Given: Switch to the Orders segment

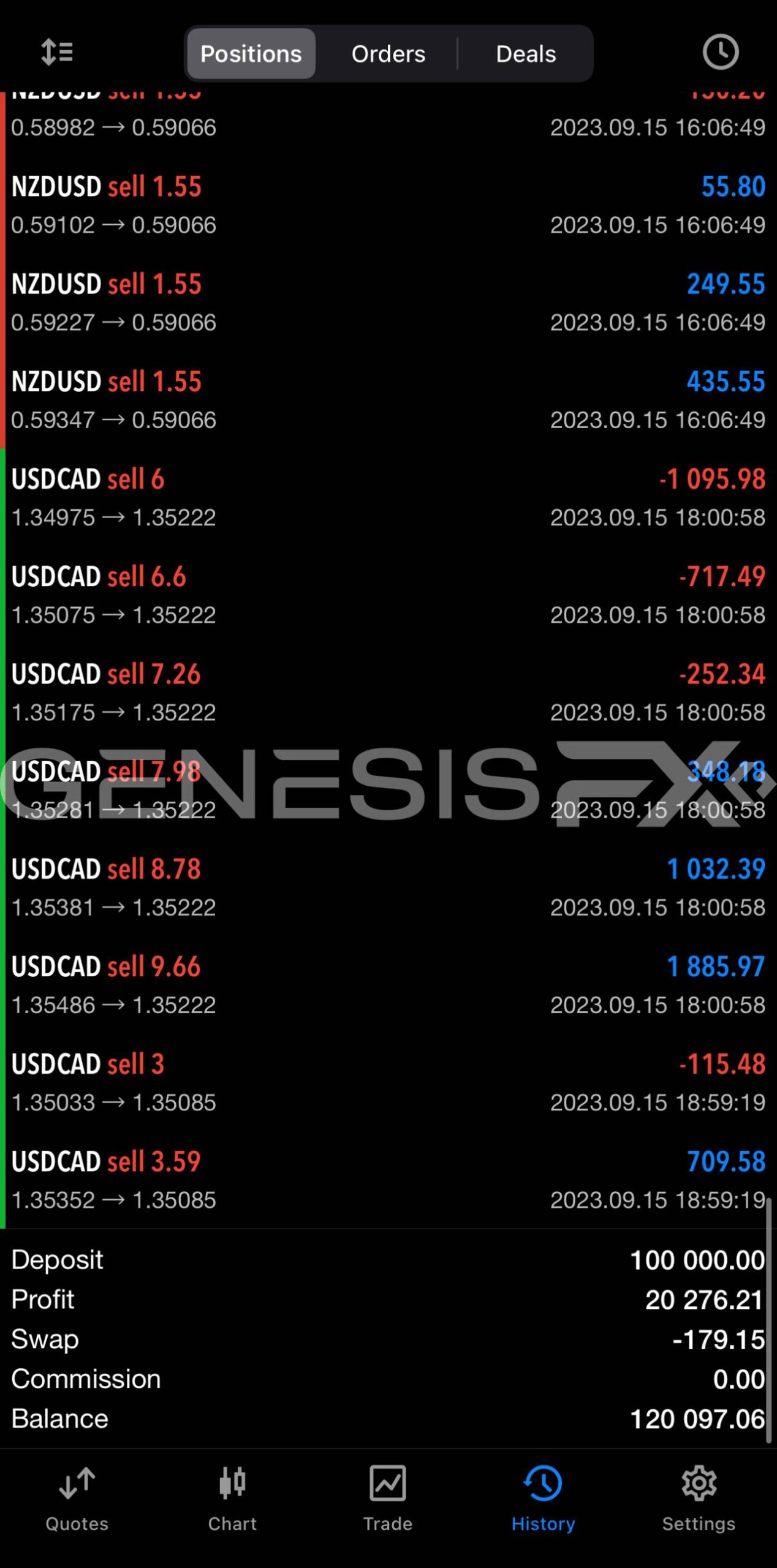Looking at the screenshot, I should 388,54.
